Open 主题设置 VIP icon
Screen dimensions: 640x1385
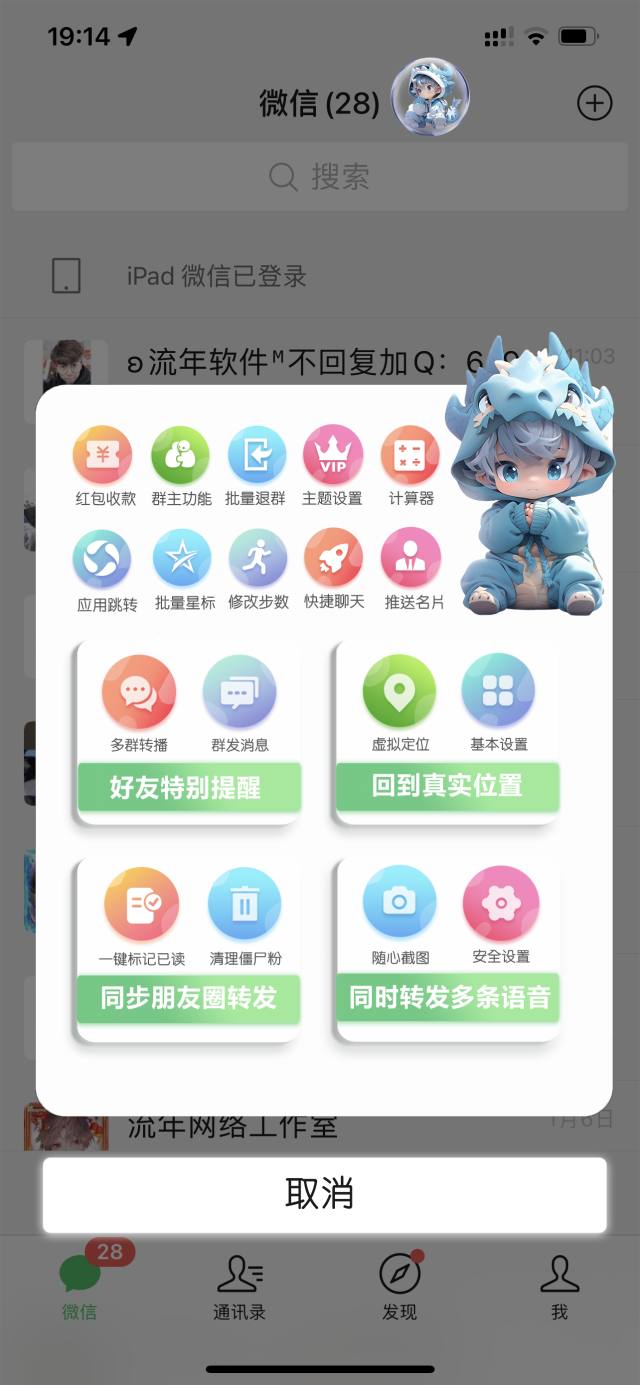333,457
